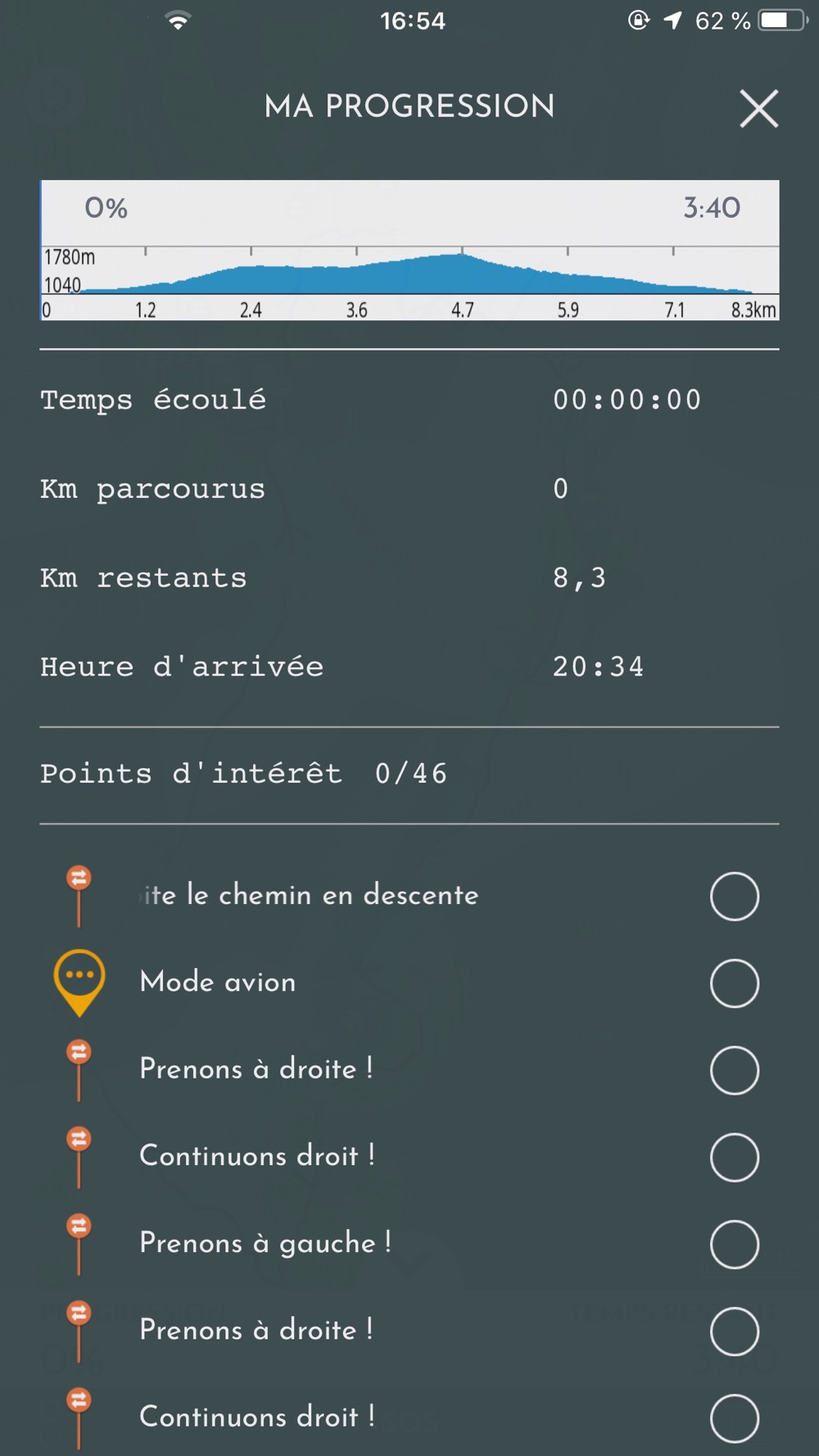View the "Prenons à gauche !" direction step
This screenshot has height=1456, width=819.
[265, 1243]
